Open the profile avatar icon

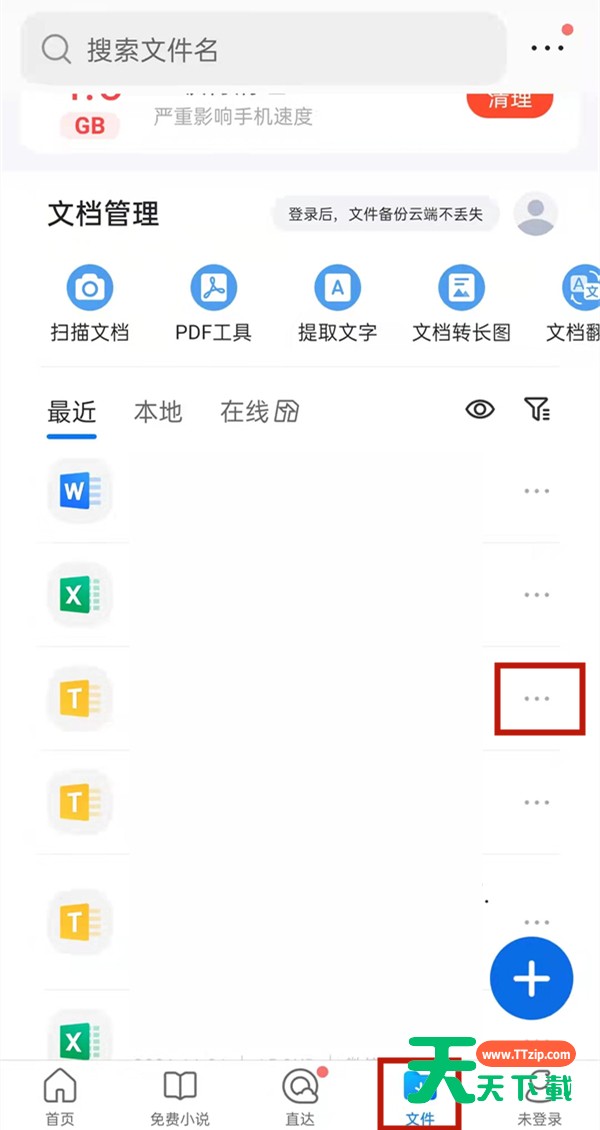[535, 214]
